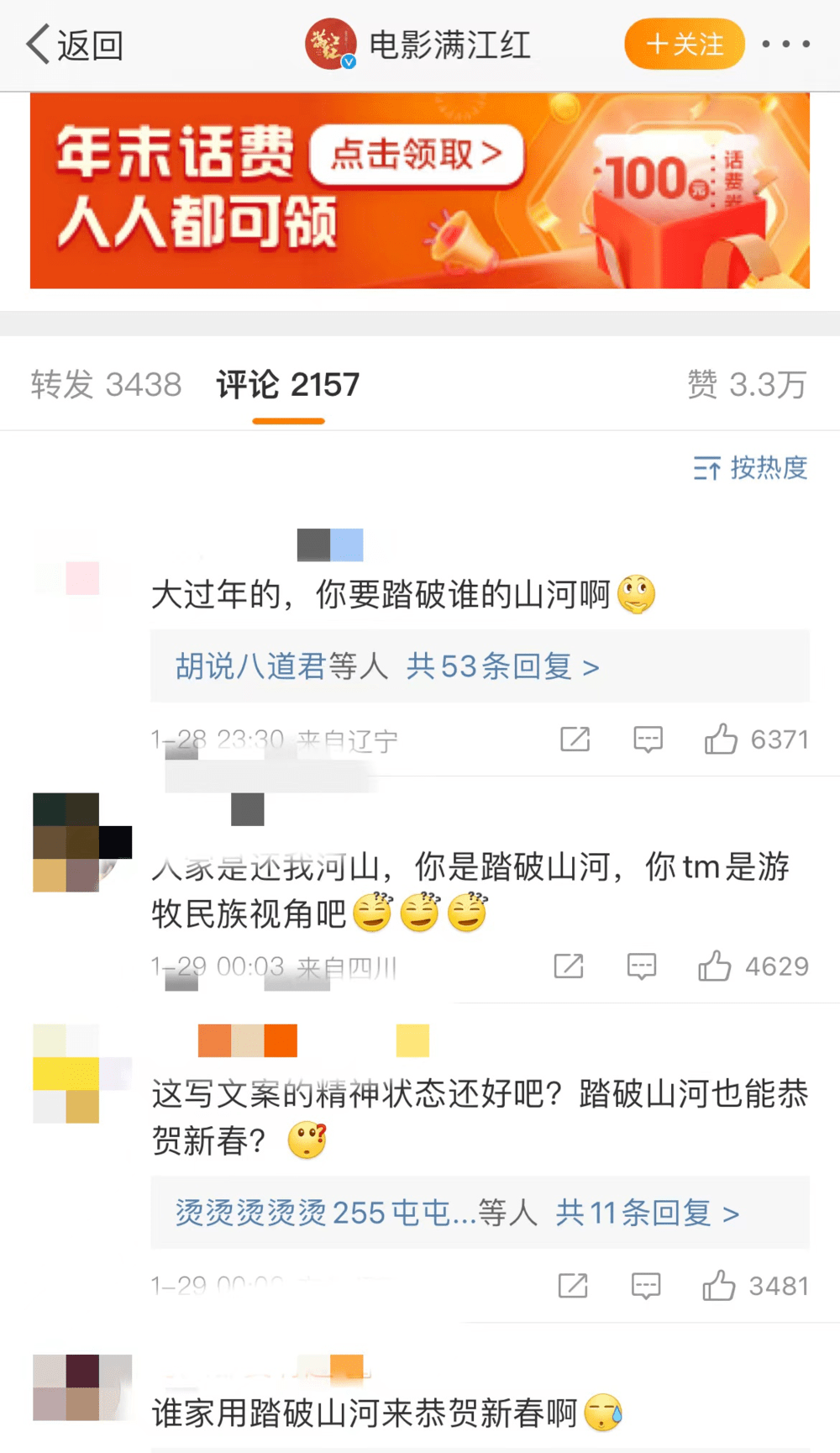Select the 评论 2157 tab
Viewport: 840px width, 1453px height.
pos(287,385)
